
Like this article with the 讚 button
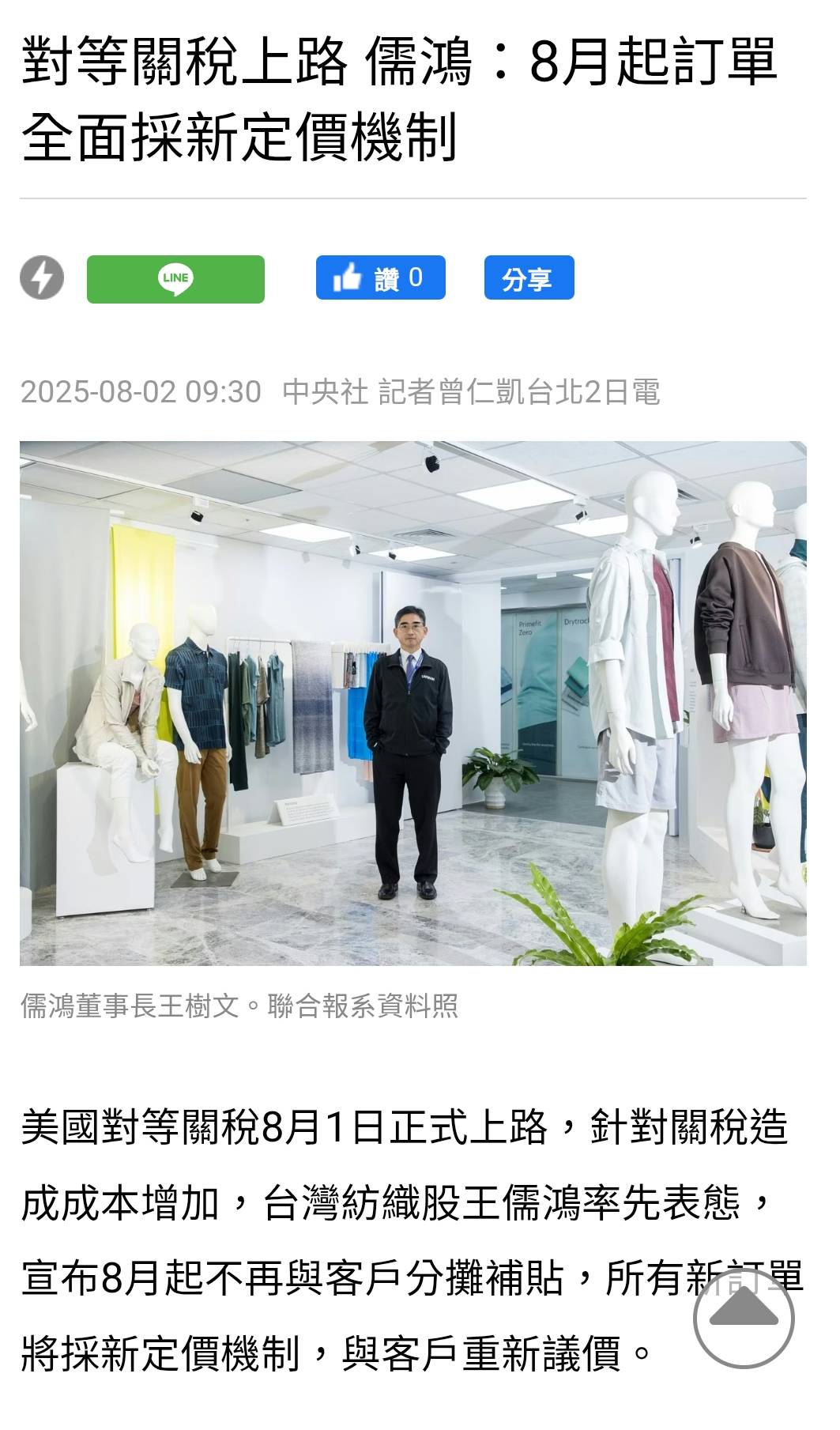point(380,278)
